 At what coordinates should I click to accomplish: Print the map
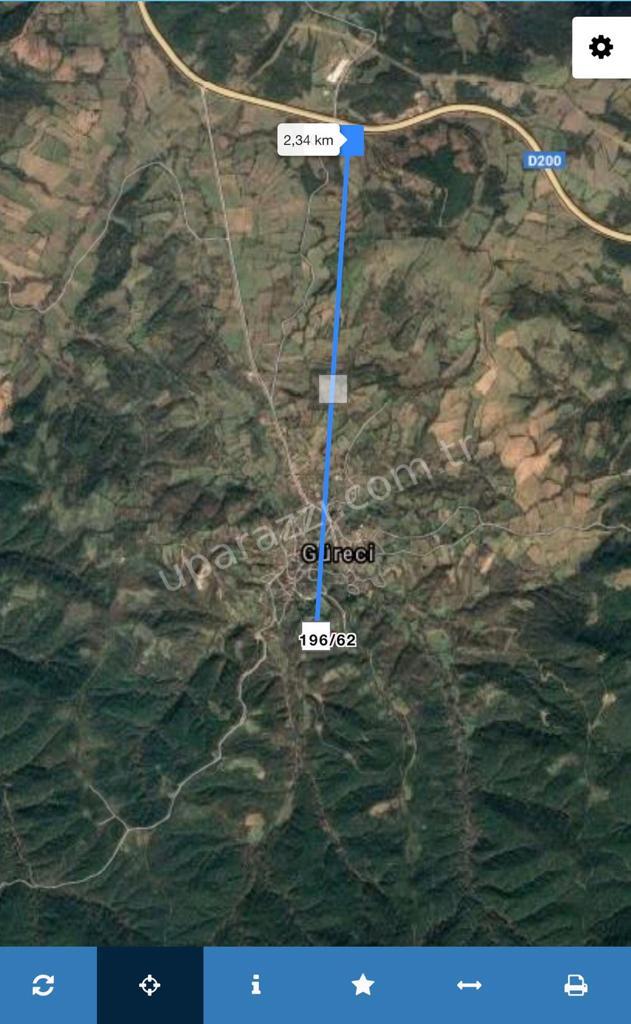pyautogui.click(x=576, y=985)
